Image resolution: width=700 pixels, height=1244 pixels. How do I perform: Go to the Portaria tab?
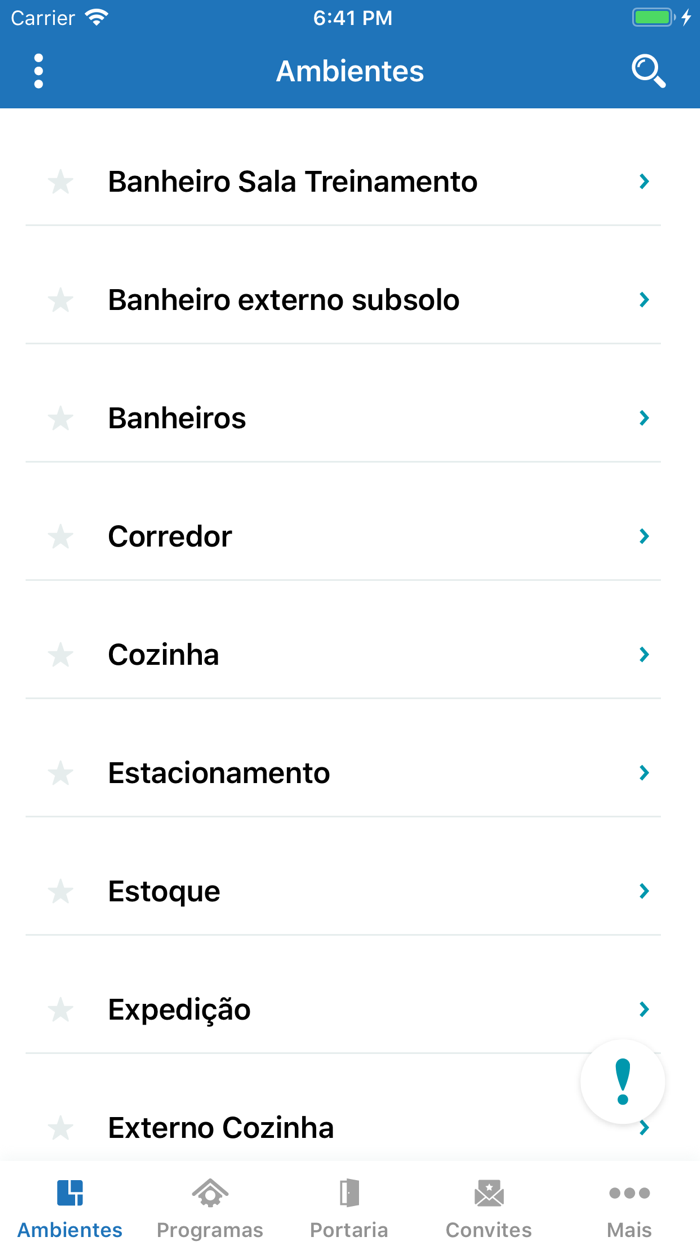click(x=349, y=1208)
